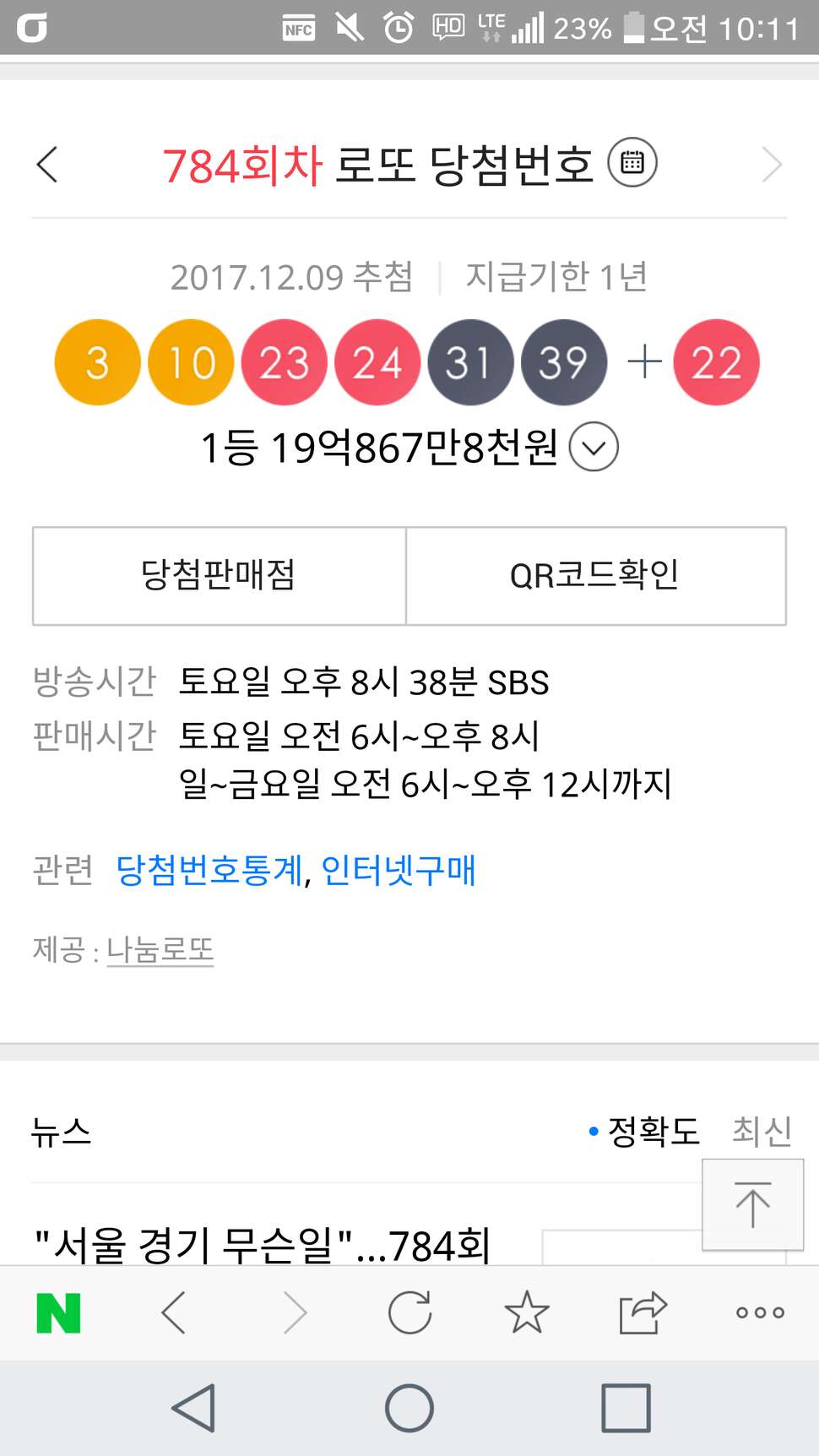Go to Naver home via N icon
This screenshot has height=1456, width=819.
tap(58, 1313)
